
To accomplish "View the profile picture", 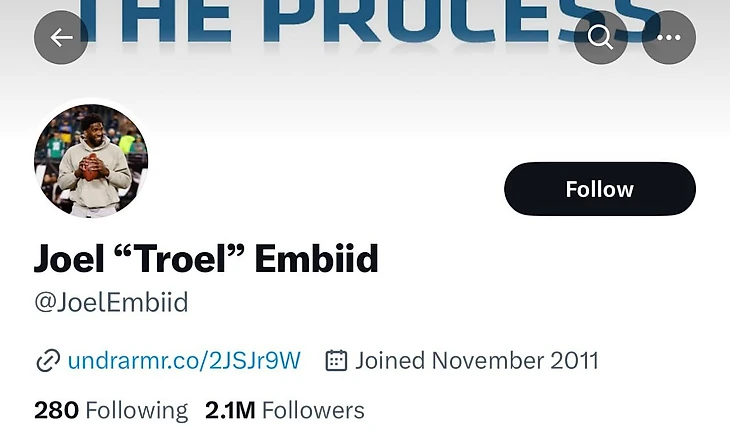I will pyautogui.click(x=91, y=161).
